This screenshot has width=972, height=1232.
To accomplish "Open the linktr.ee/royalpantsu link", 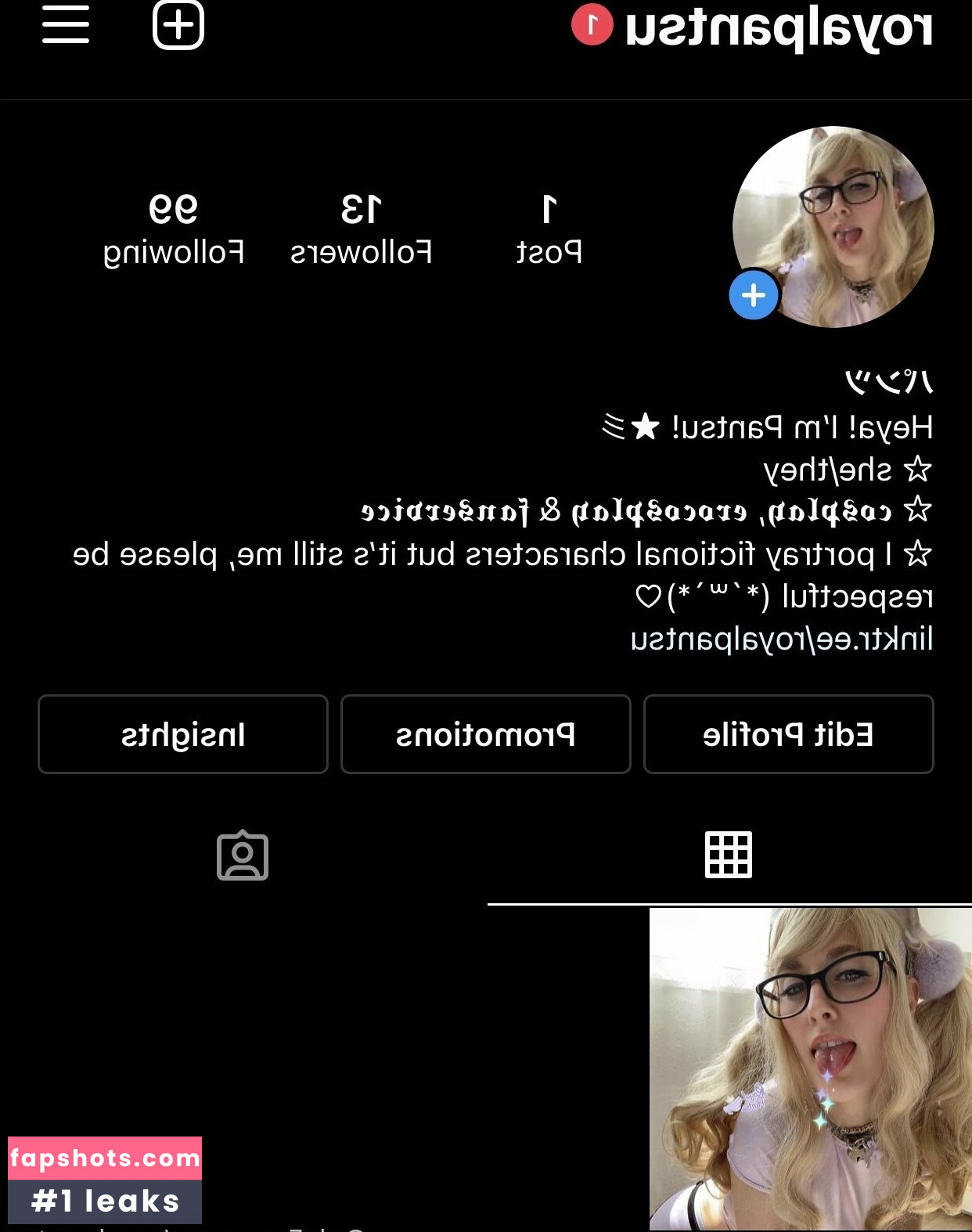I will click(781, 639).
